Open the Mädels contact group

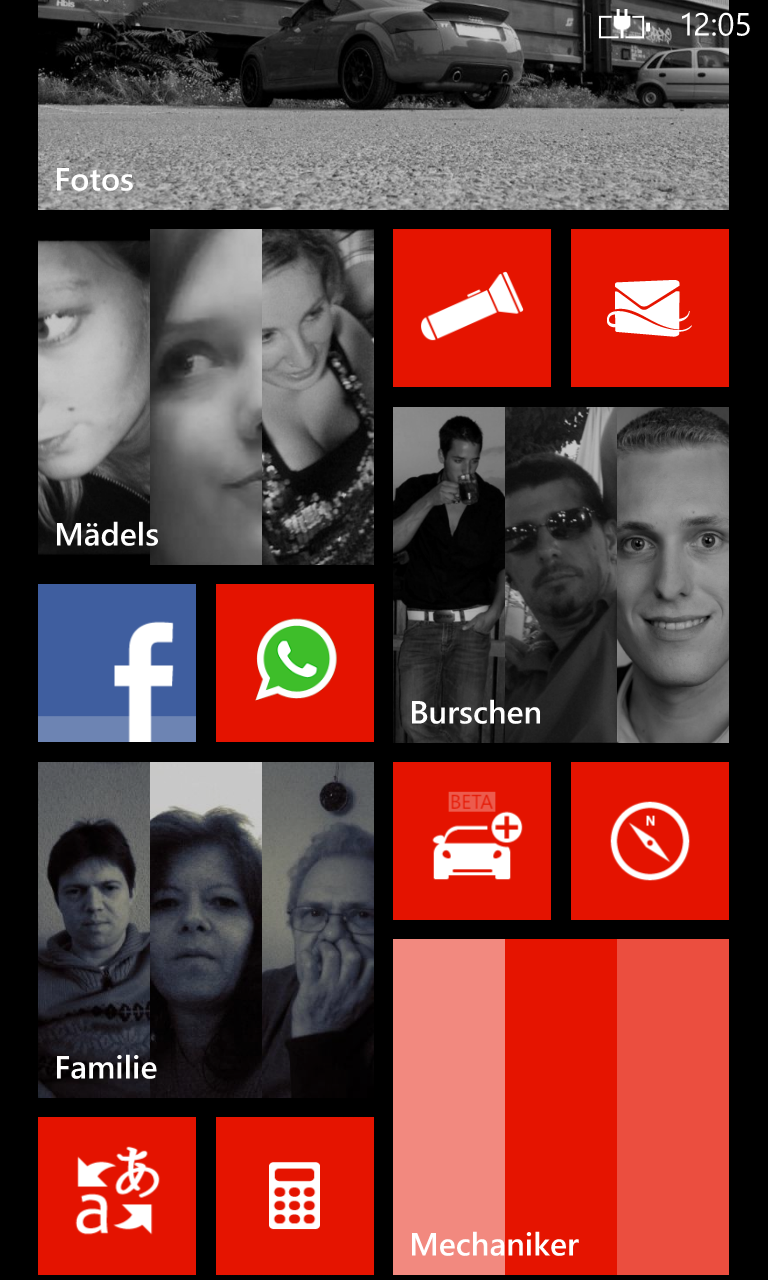click(x=206, y=397)
